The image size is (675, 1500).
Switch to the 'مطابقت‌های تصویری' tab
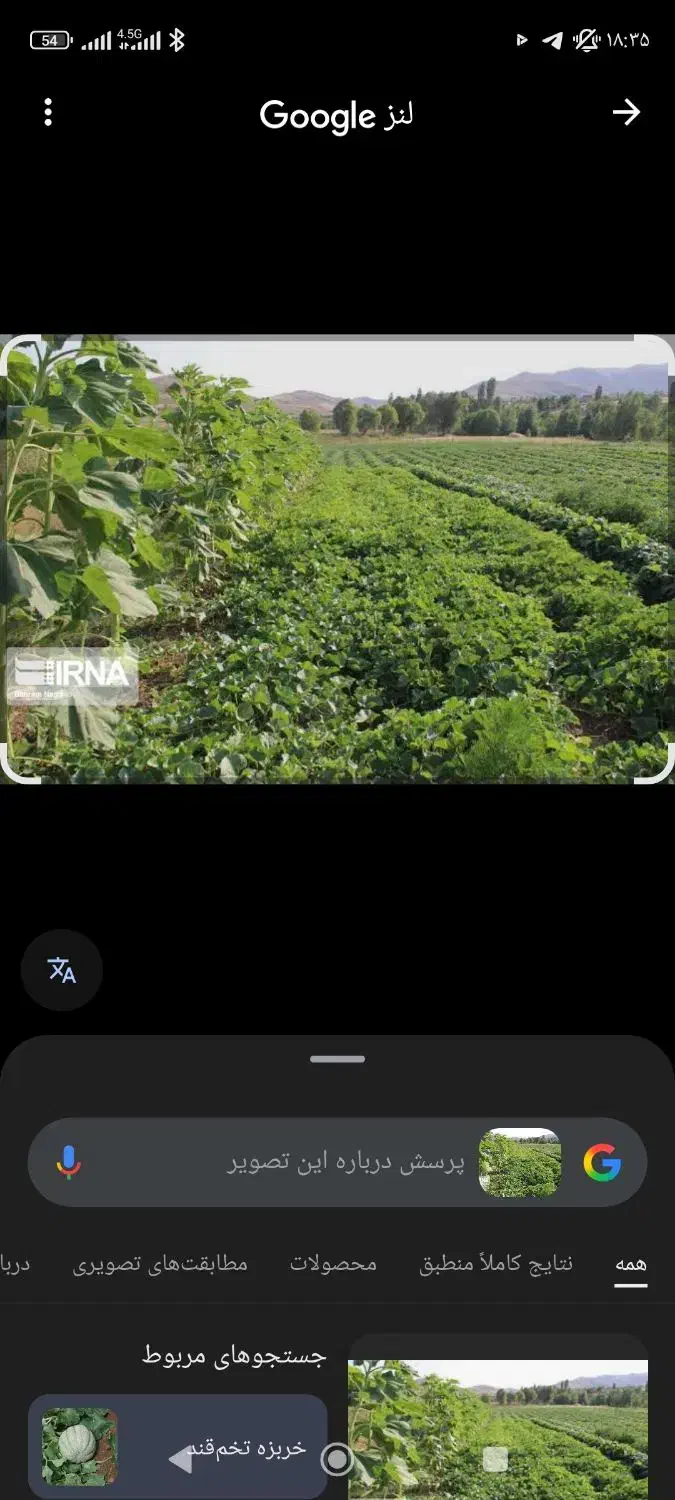160,1264
